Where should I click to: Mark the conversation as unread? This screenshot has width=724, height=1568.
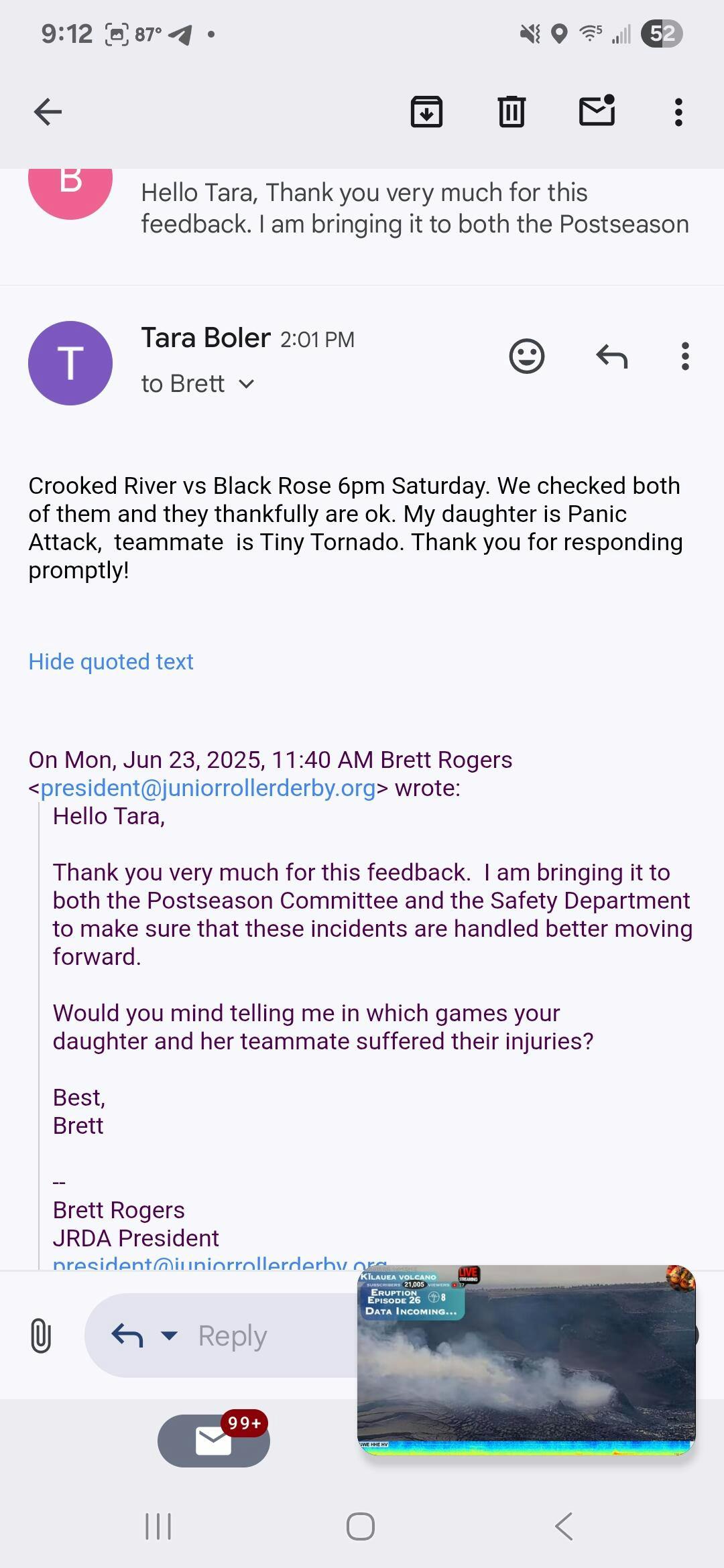[x=597, y=111]
